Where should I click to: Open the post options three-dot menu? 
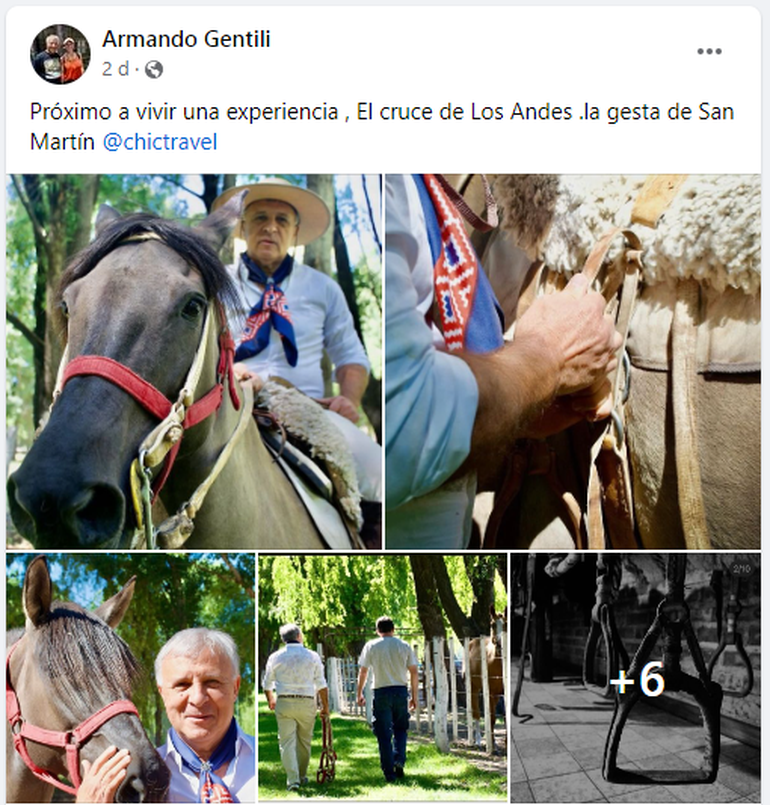709,52
